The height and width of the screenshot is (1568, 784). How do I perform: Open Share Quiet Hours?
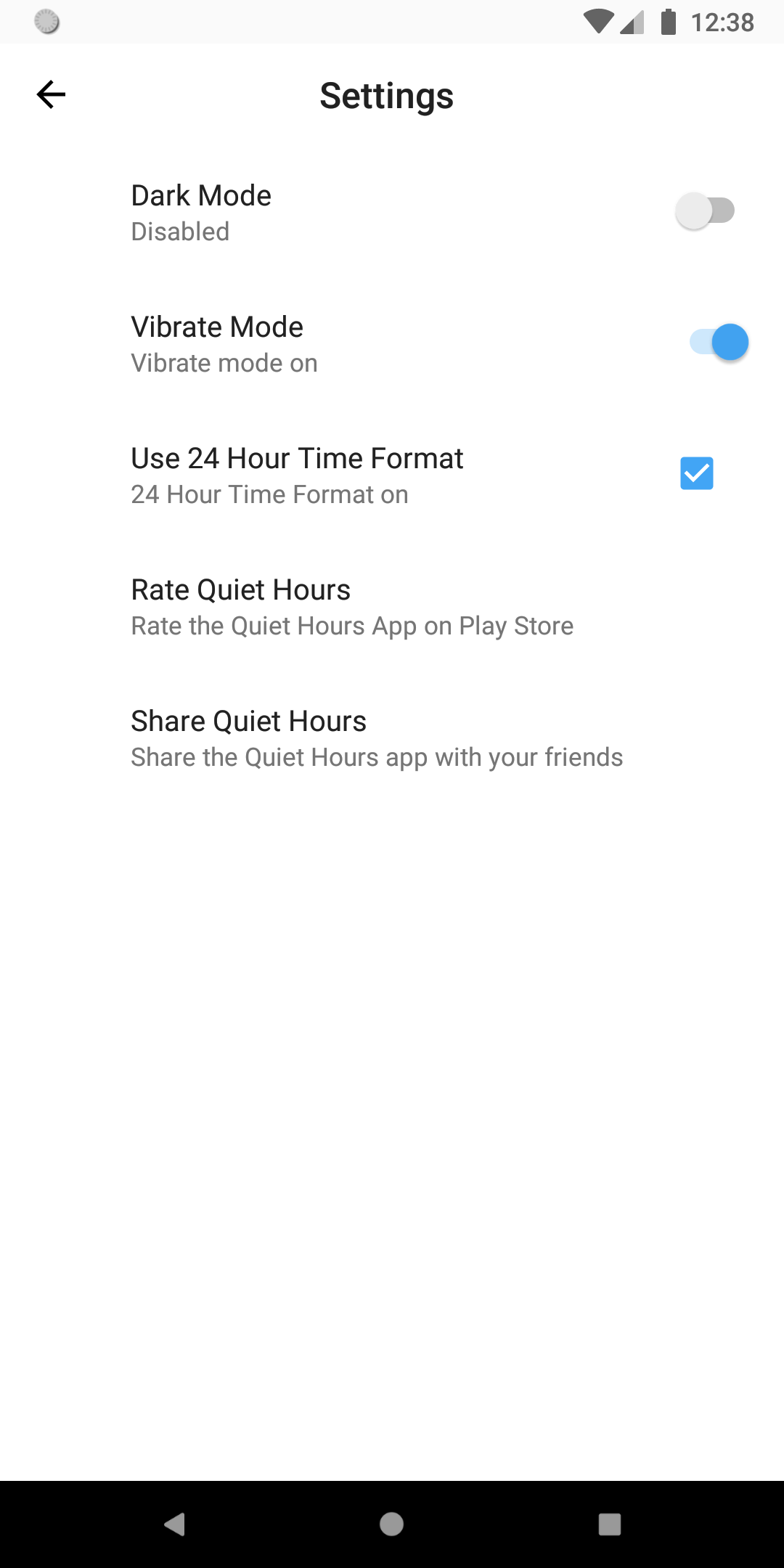point(392,738)
